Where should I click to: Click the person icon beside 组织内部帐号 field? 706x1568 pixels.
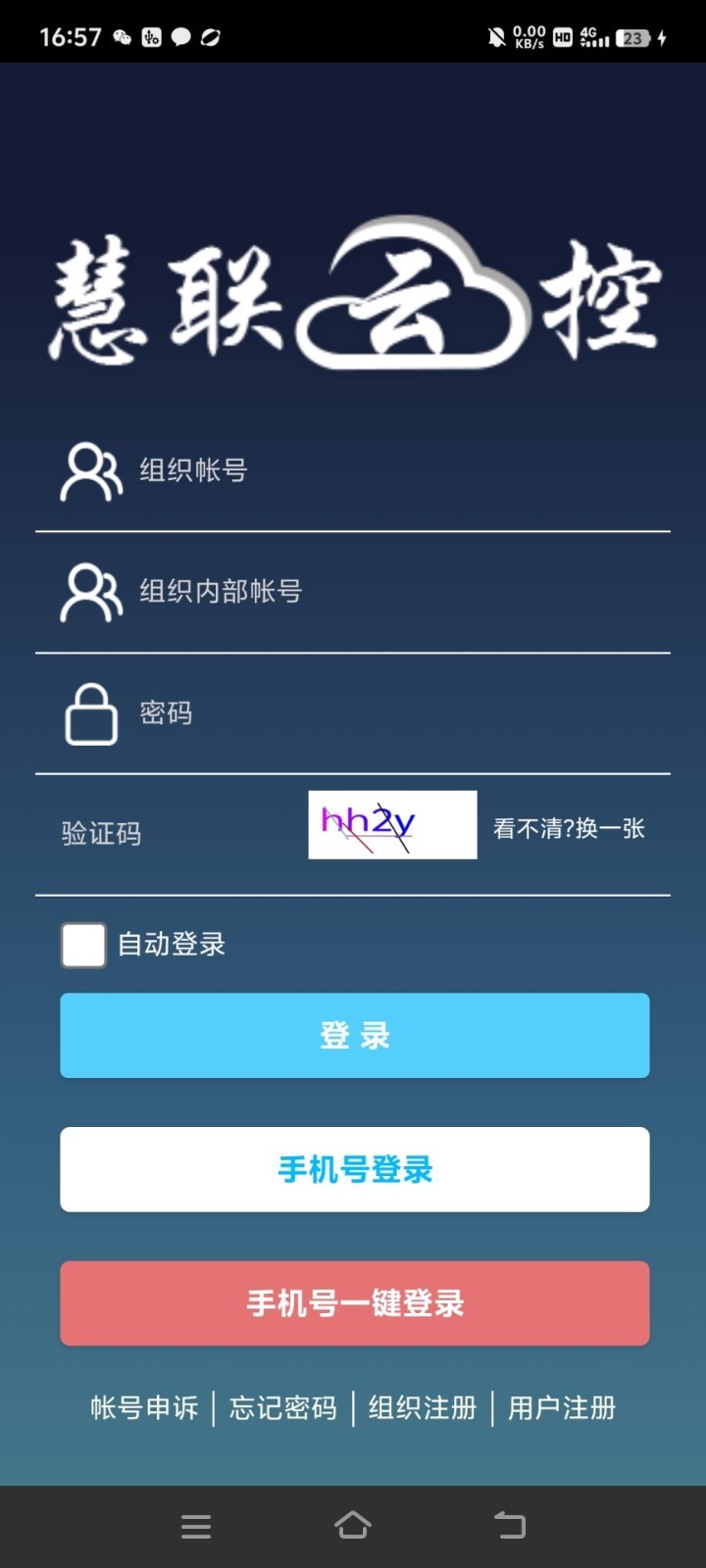[x=89, y=592]
